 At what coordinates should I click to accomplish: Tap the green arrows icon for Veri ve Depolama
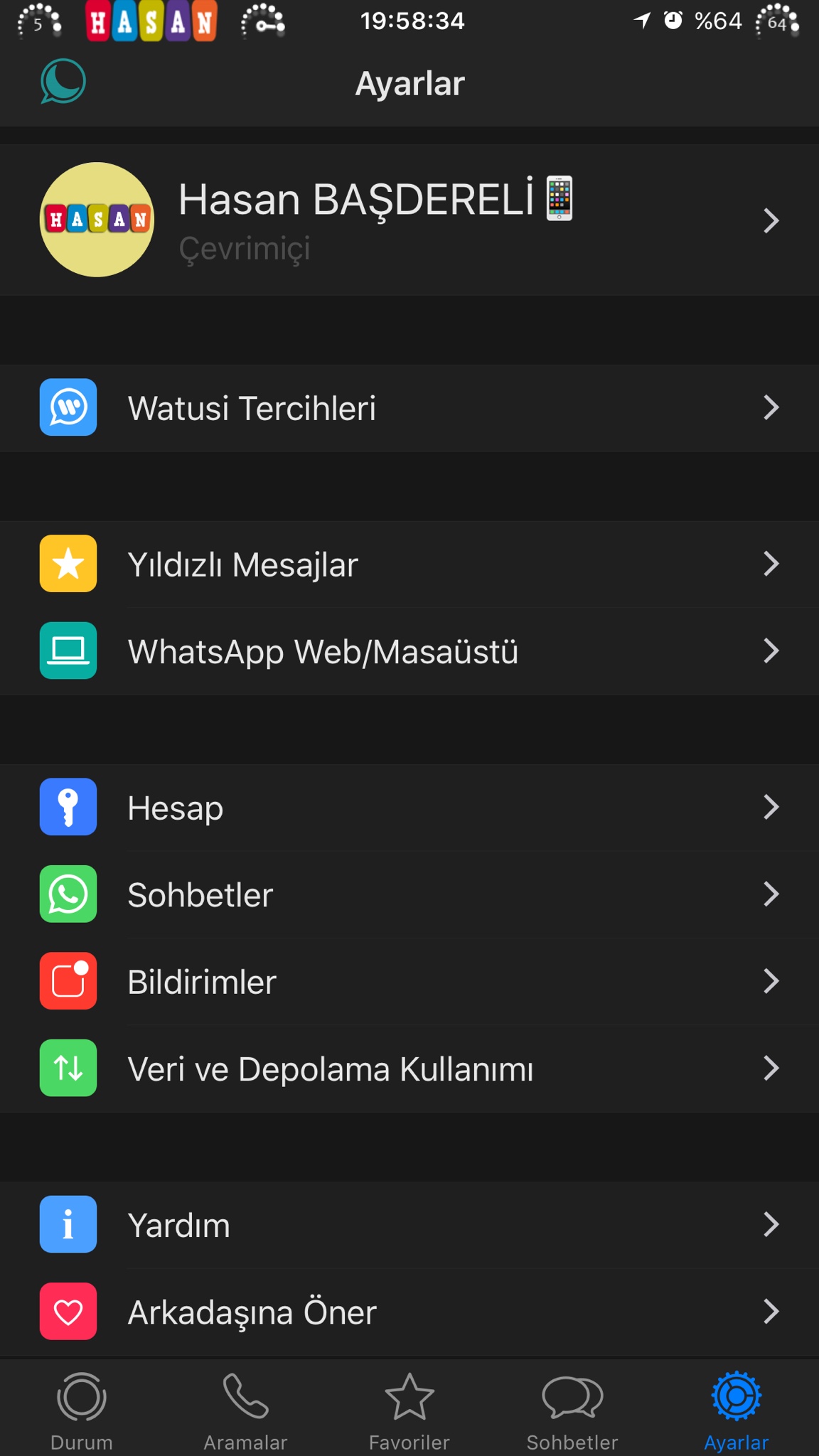[68, 1068]
